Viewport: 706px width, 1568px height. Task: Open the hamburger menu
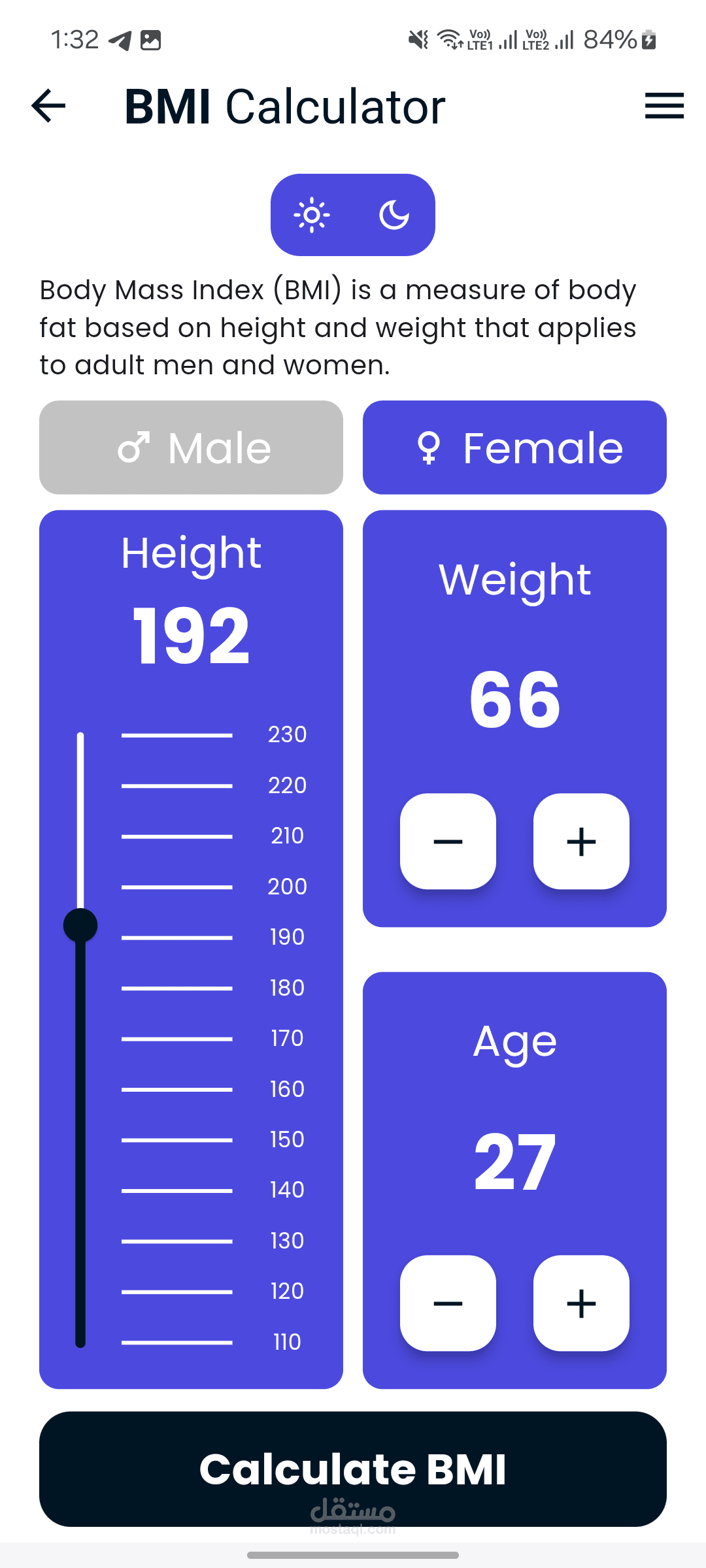664,106
